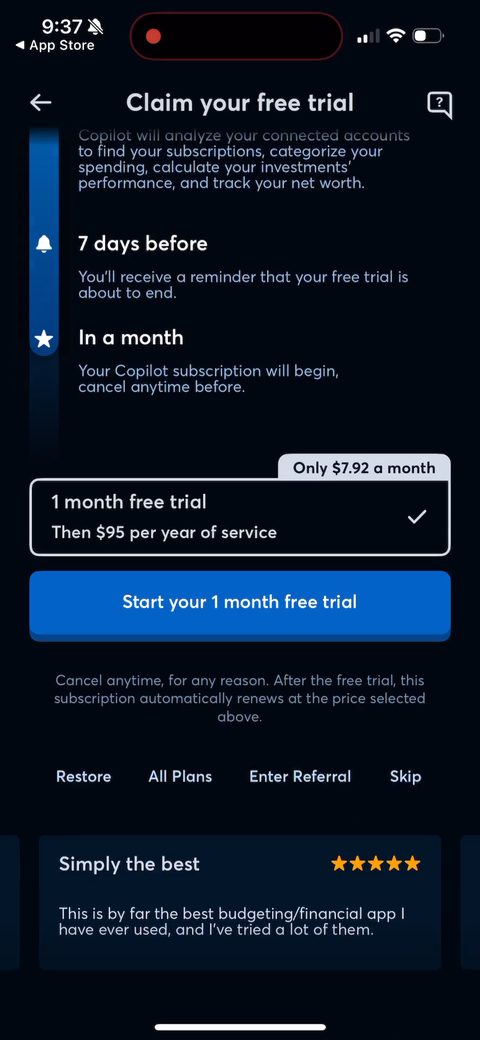480x1040 pixels.
Task: Skip the free trial offer
Action: pyautogui.click(x=405, y=776)
